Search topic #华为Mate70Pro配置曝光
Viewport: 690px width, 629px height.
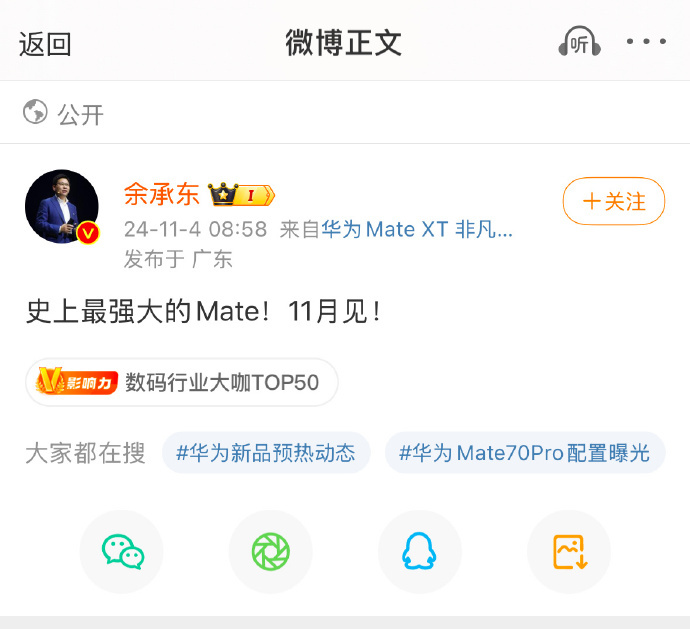point(524,453)
